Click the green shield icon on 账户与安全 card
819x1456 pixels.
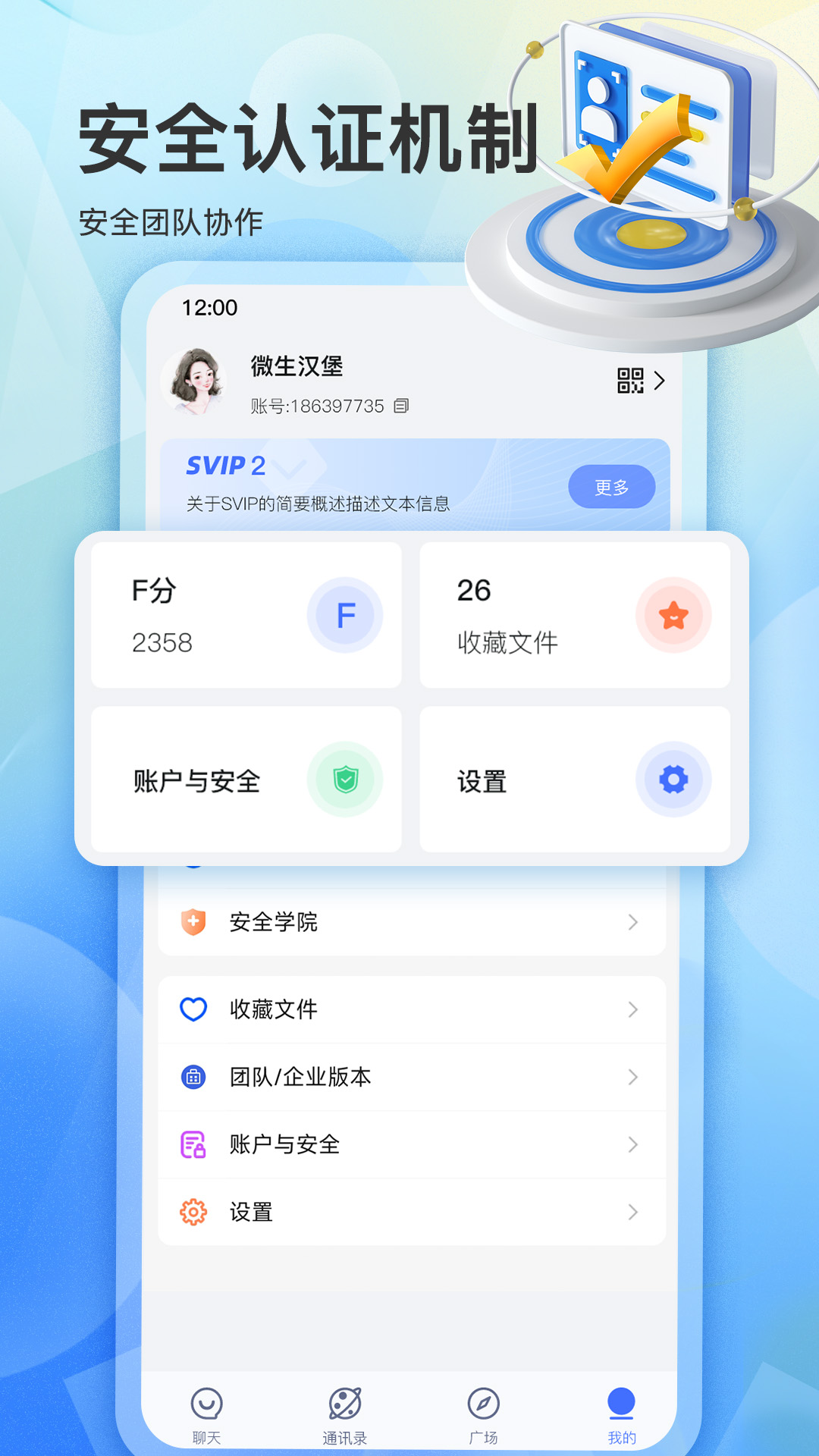(346, 779)
